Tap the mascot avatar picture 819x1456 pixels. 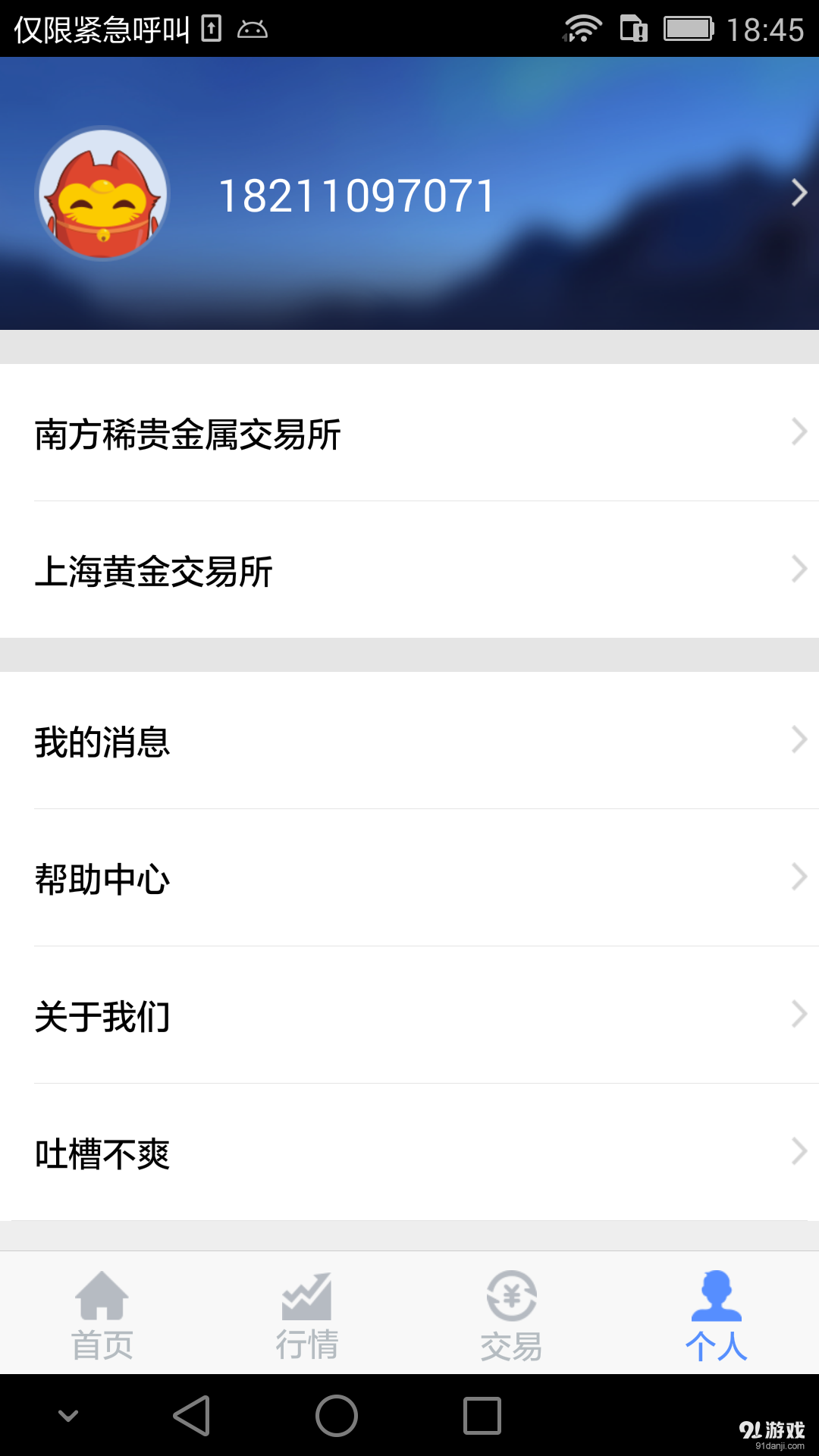104,193
